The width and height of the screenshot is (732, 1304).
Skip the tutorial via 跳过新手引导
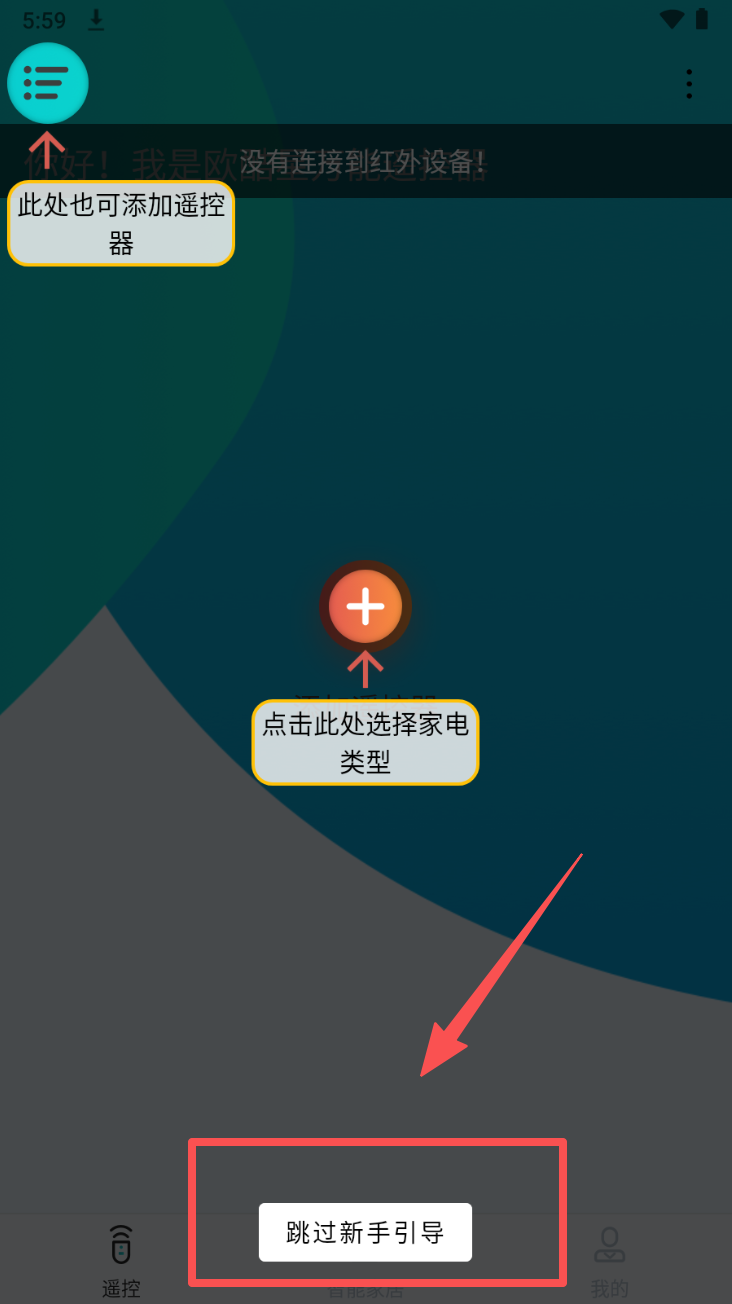click(x=365, y=1232)
